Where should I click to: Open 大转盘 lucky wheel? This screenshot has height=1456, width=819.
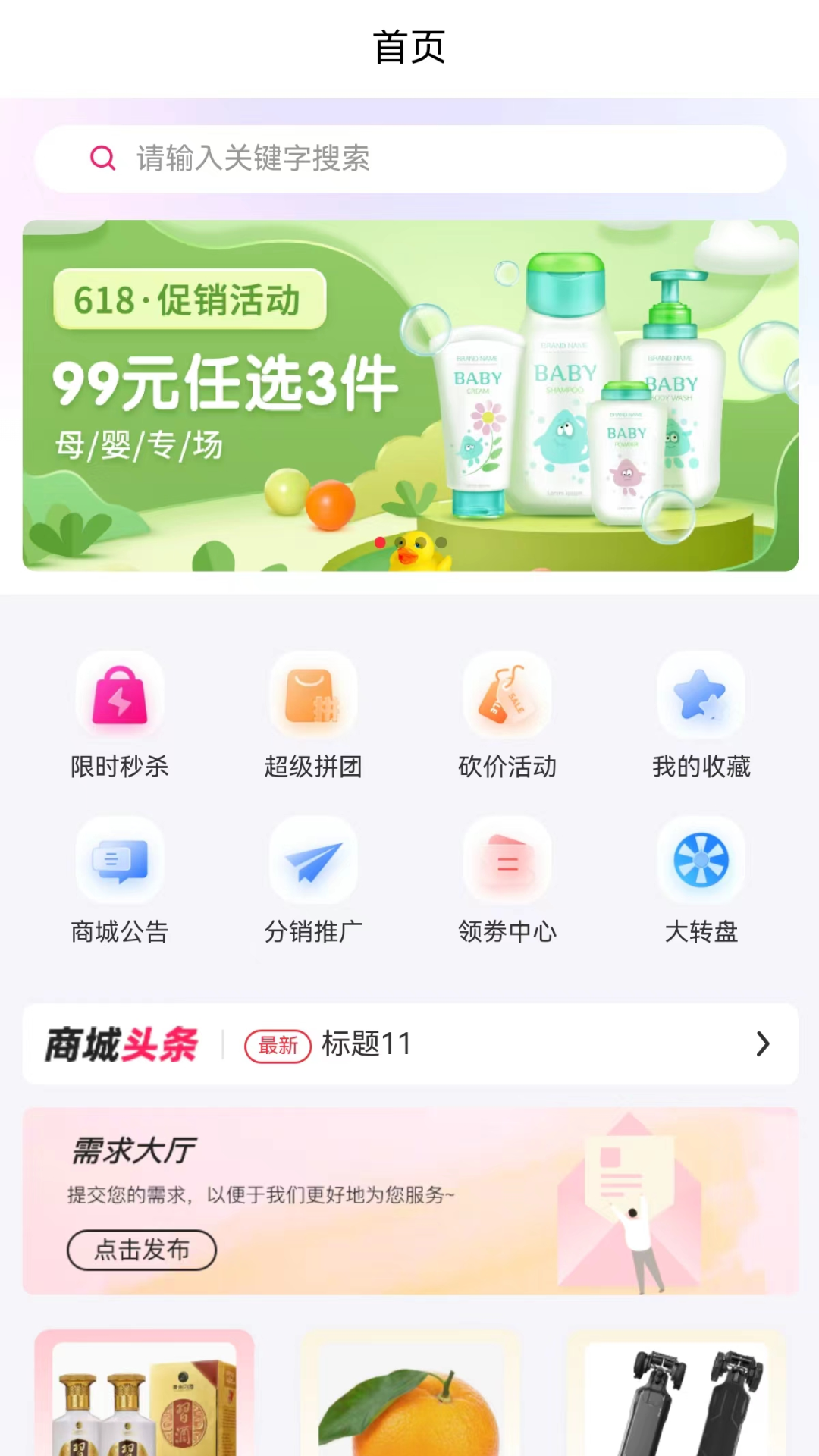(x=701, y=881)
